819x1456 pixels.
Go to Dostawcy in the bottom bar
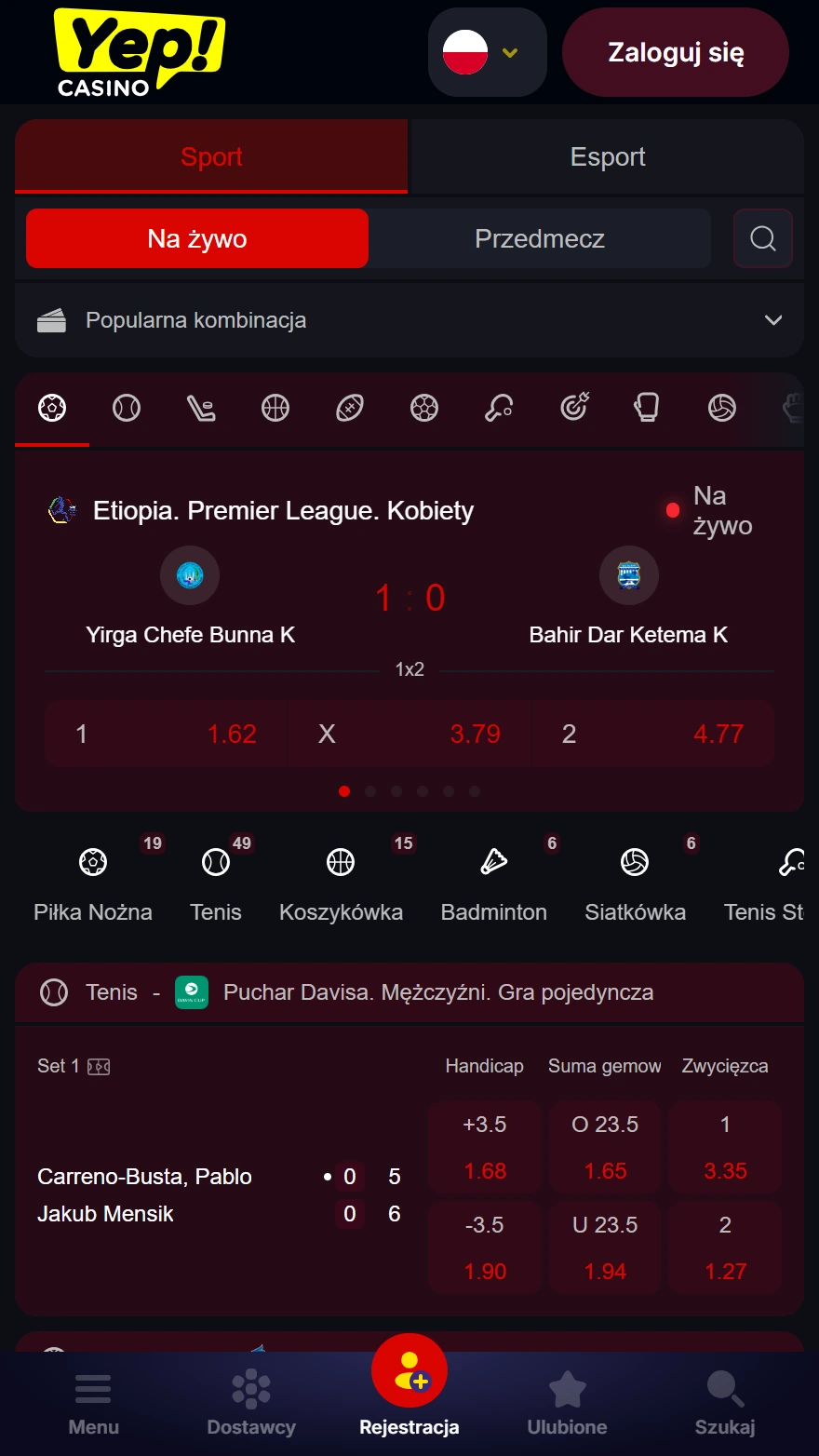[x=251, y=1404]
